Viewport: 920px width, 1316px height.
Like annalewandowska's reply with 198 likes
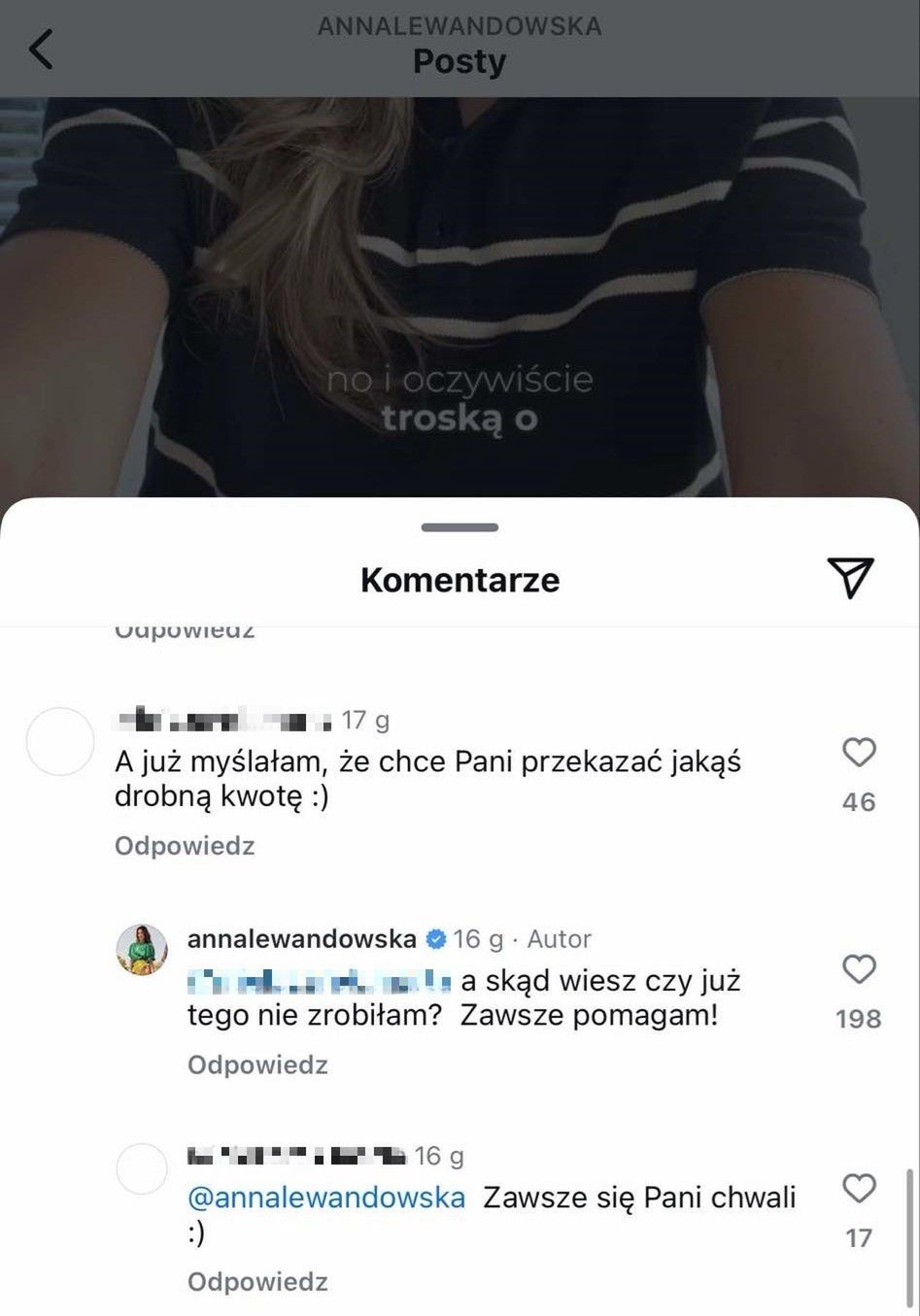[859, 969]
